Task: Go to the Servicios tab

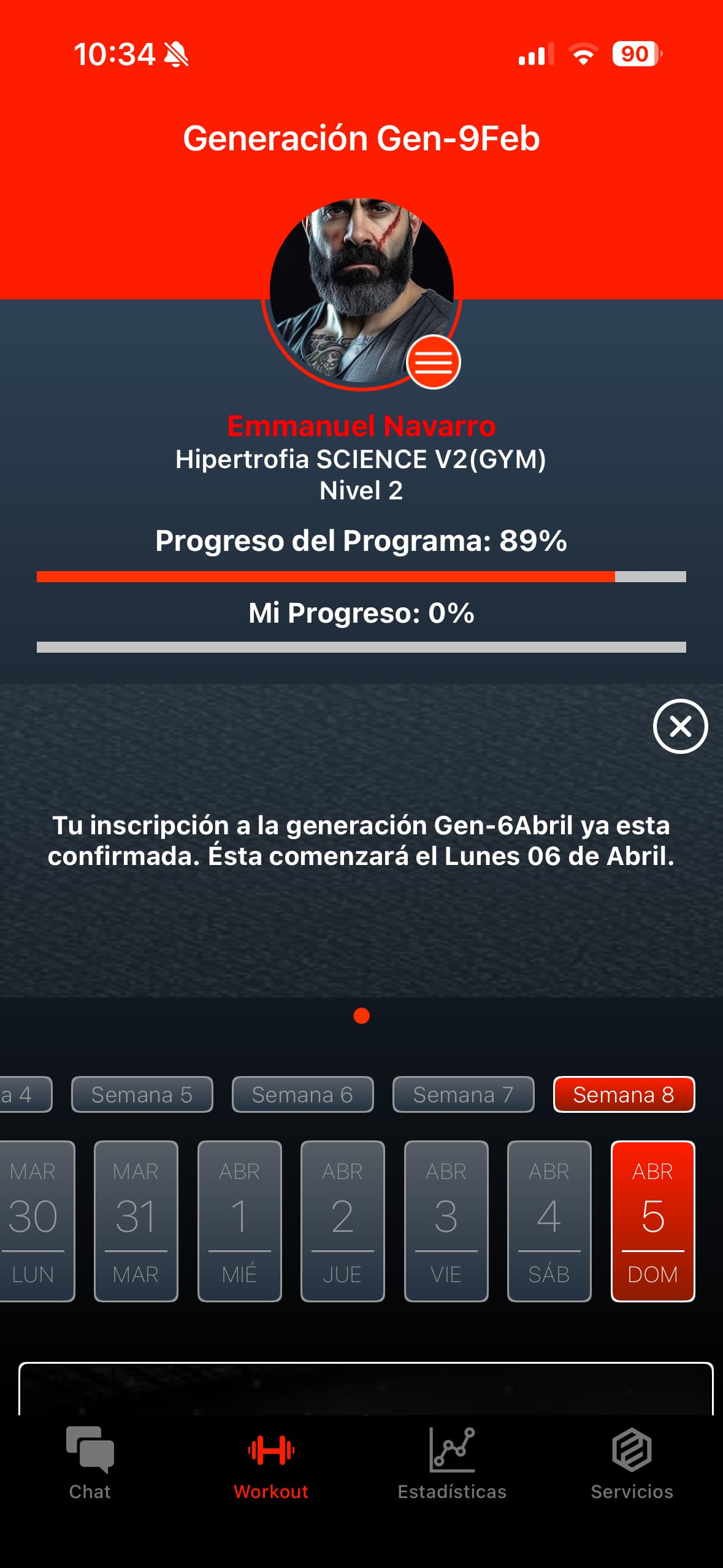Action: pyautogui.click(x=632, y=1463)
